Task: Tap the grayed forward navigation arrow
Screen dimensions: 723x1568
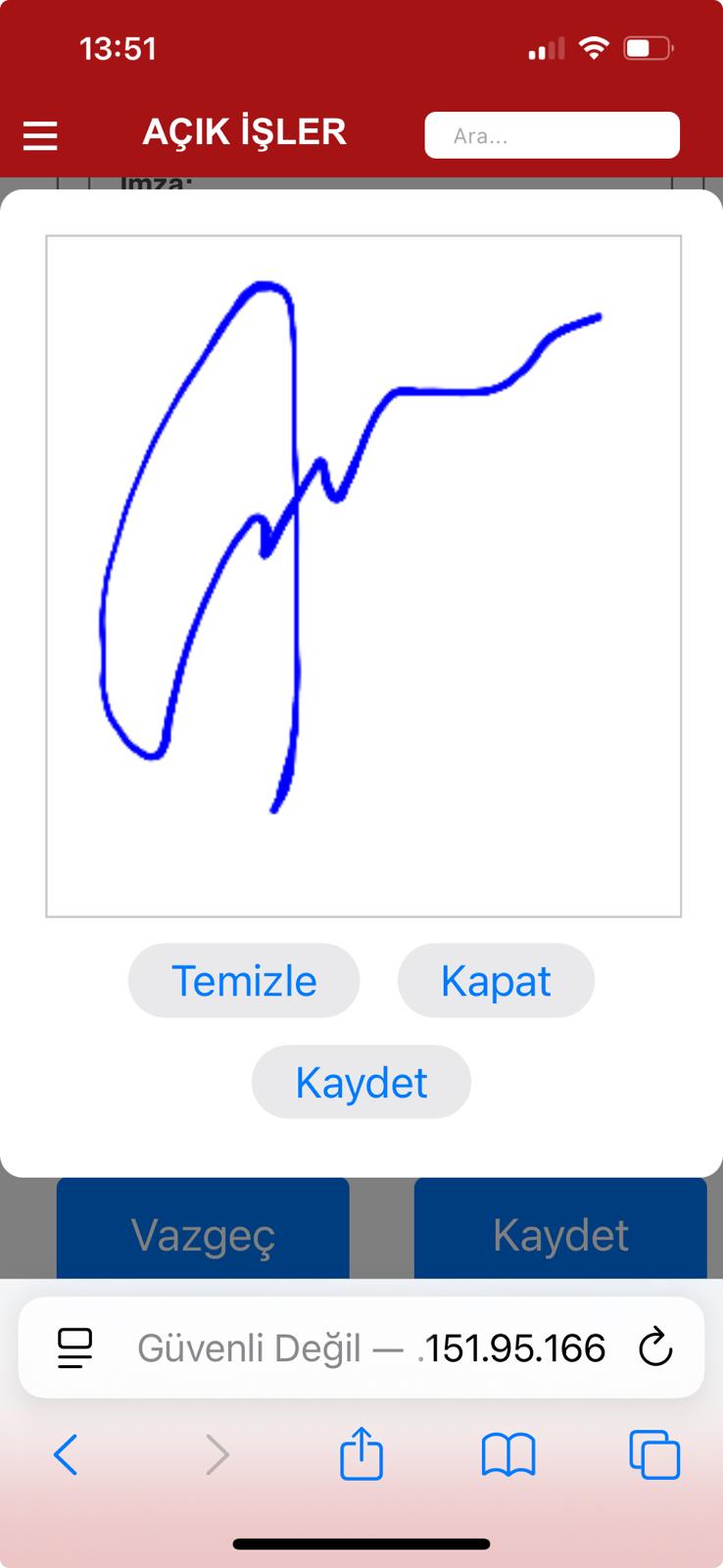Action: pos(216,1455)
